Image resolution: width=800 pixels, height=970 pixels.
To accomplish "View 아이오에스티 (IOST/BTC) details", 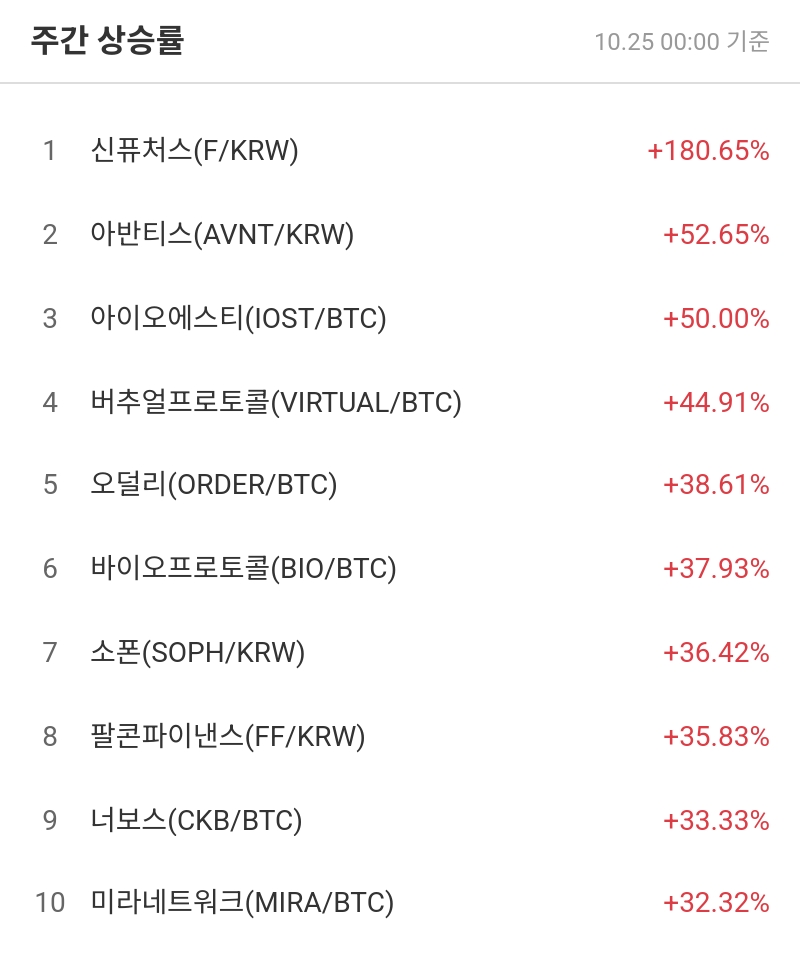I will [x=238, y=319].
